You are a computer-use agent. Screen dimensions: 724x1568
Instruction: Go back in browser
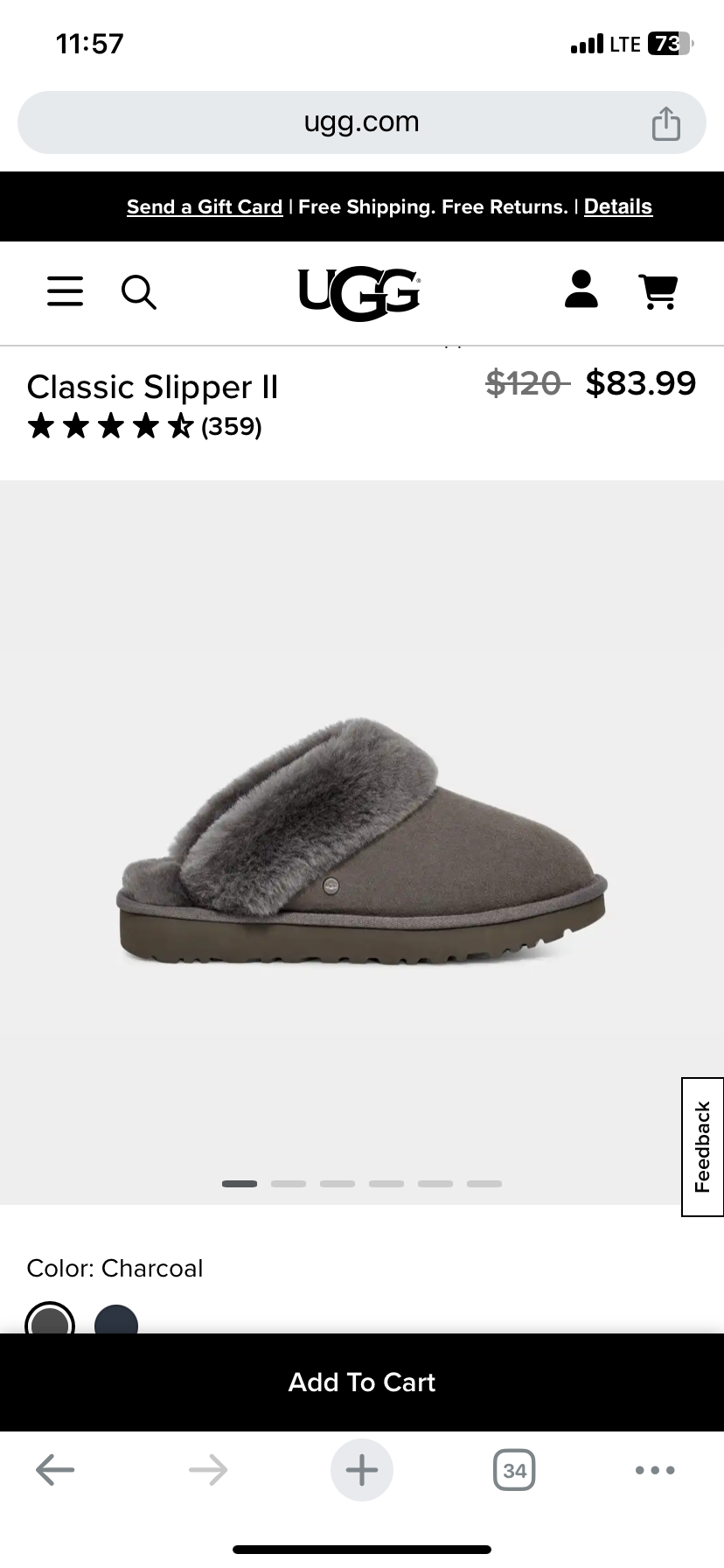click(55, 1470)
